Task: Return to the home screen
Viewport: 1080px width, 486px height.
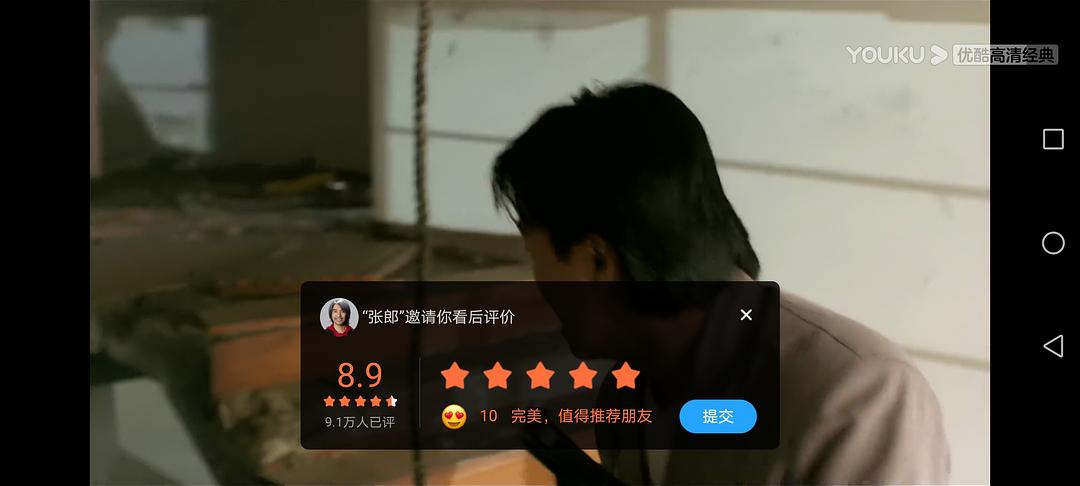Action: pyautogui.click(x=1053, y=243)
